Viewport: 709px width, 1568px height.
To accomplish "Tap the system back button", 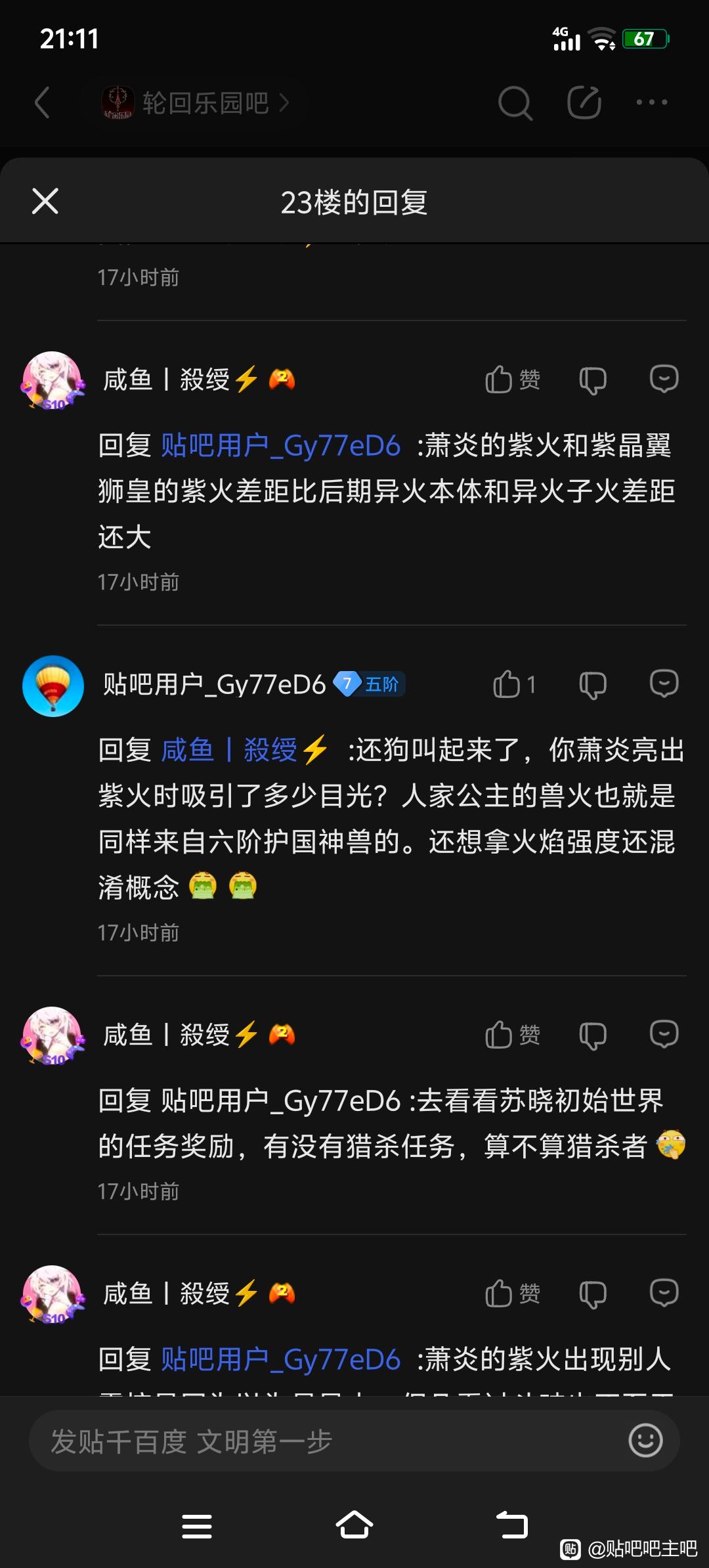I will tap(512, 1525).
